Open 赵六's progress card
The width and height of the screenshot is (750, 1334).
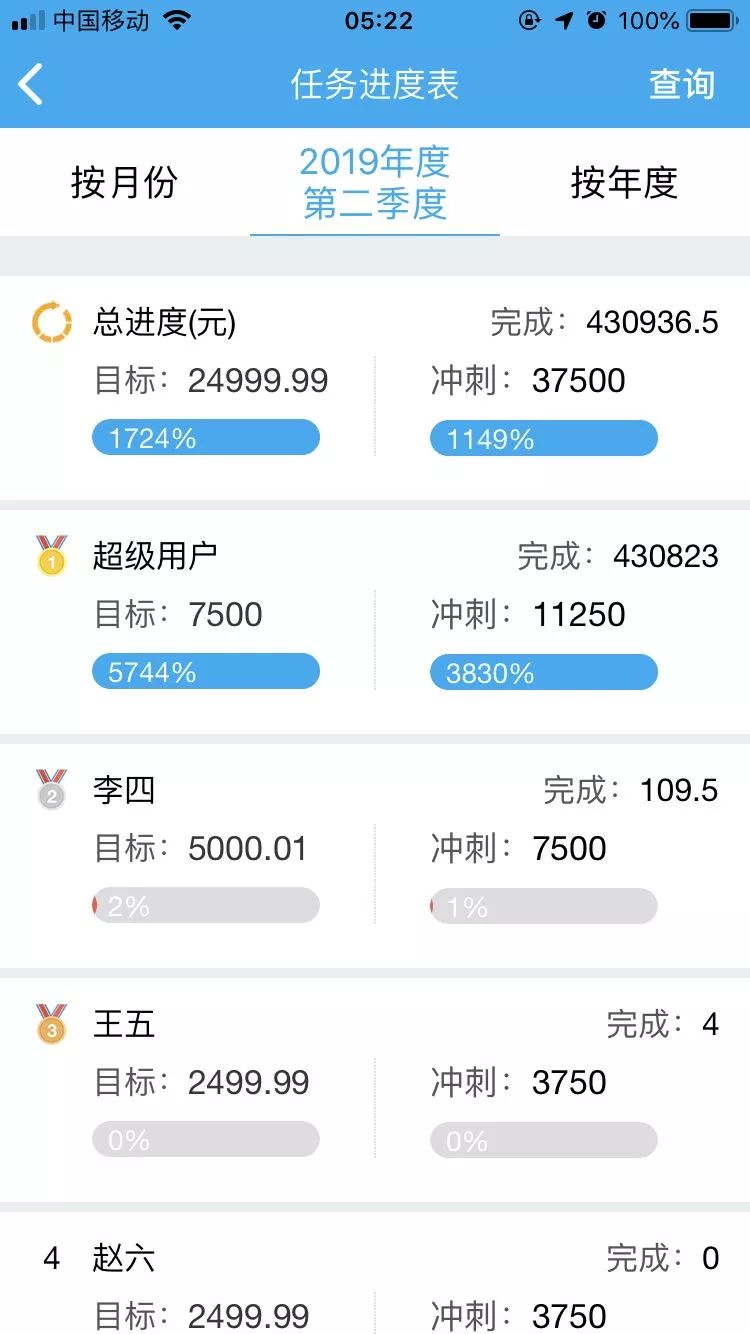point(375,1273)
